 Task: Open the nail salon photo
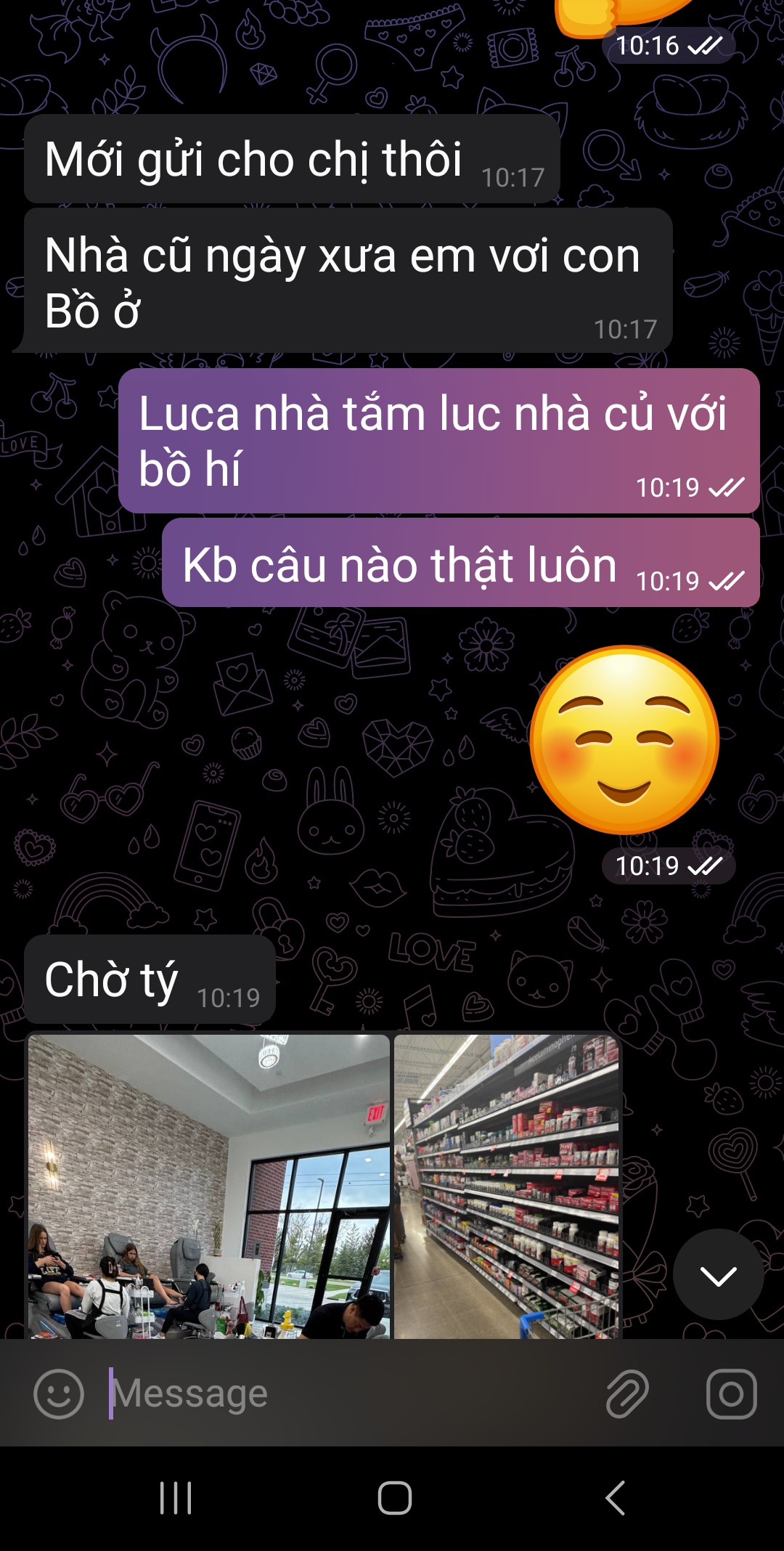[209, 1186]
